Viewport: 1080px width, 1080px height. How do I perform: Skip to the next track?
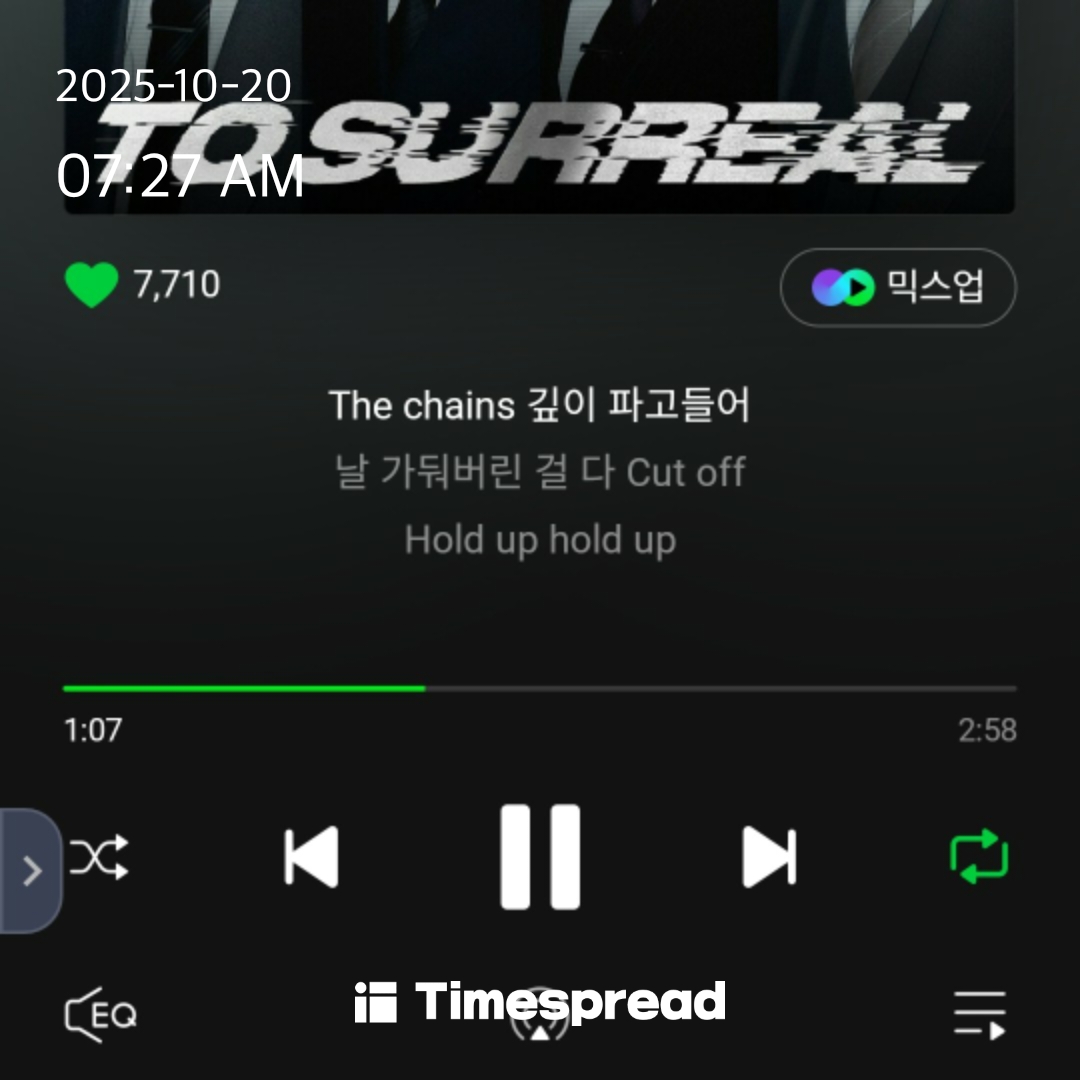coord(769,858)
